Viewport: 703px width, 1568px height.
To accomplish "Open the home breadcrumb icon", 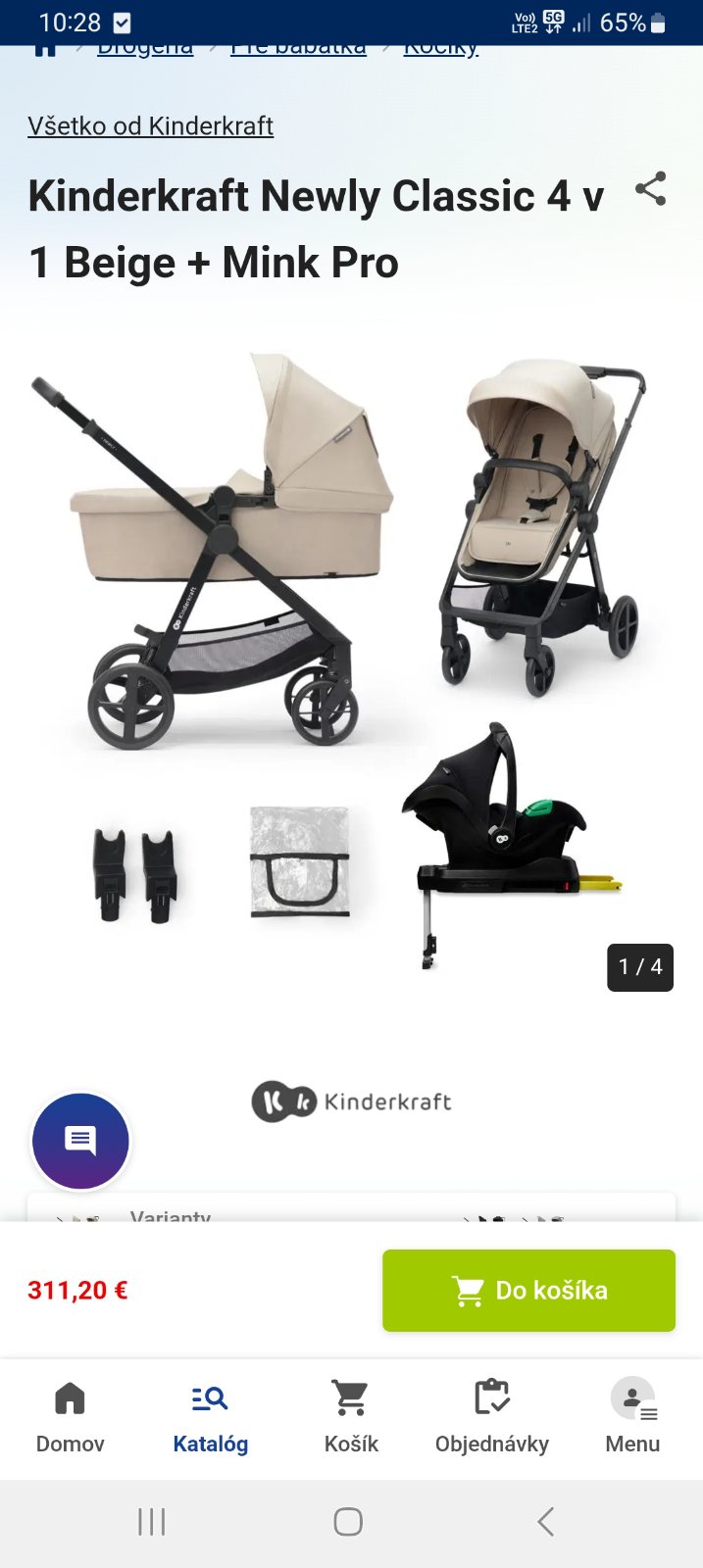I will [x=45, y=49].
